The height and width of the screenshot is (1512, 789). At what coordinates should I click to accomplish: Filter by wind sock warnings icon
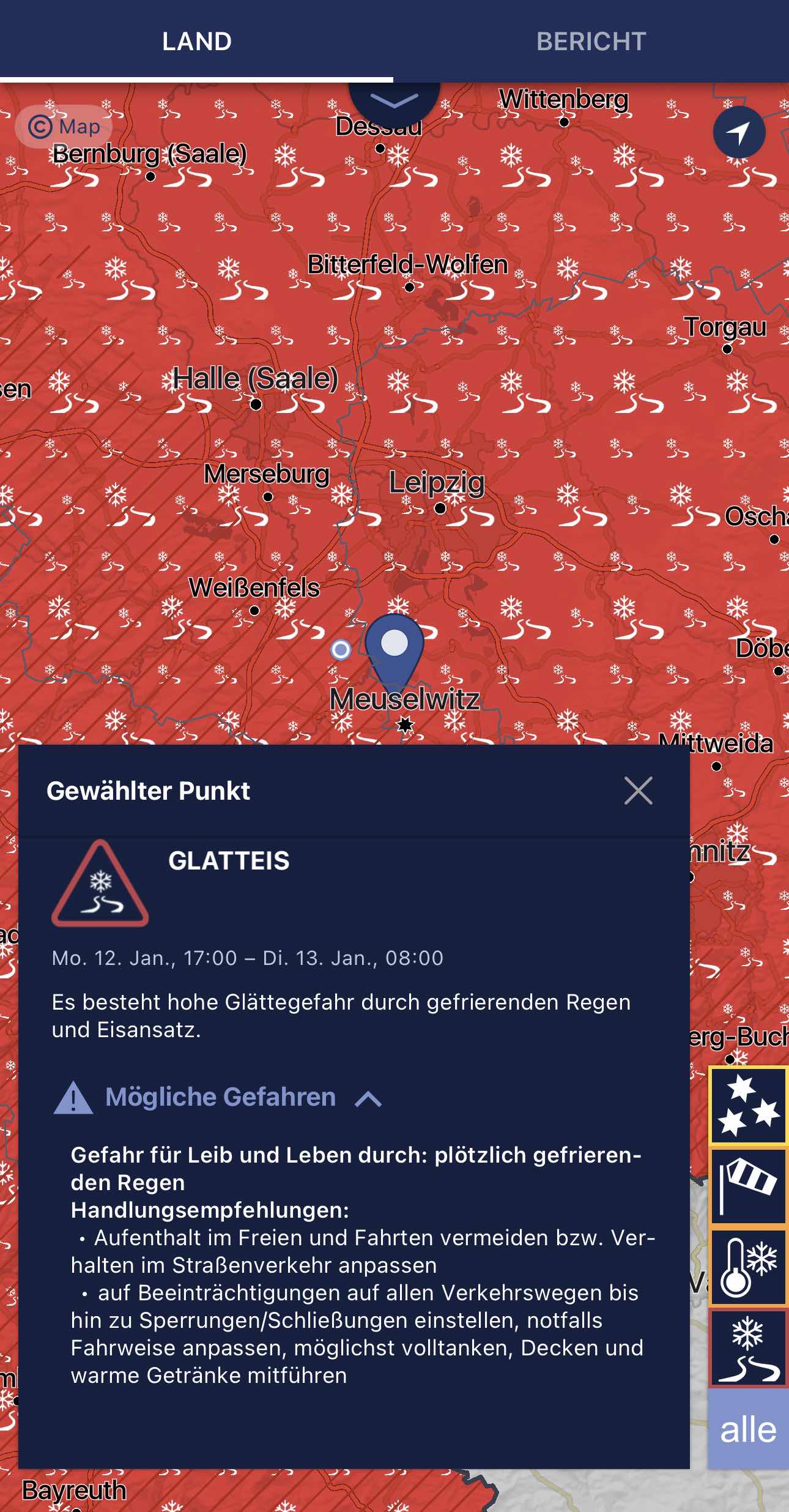(748, 1186)
